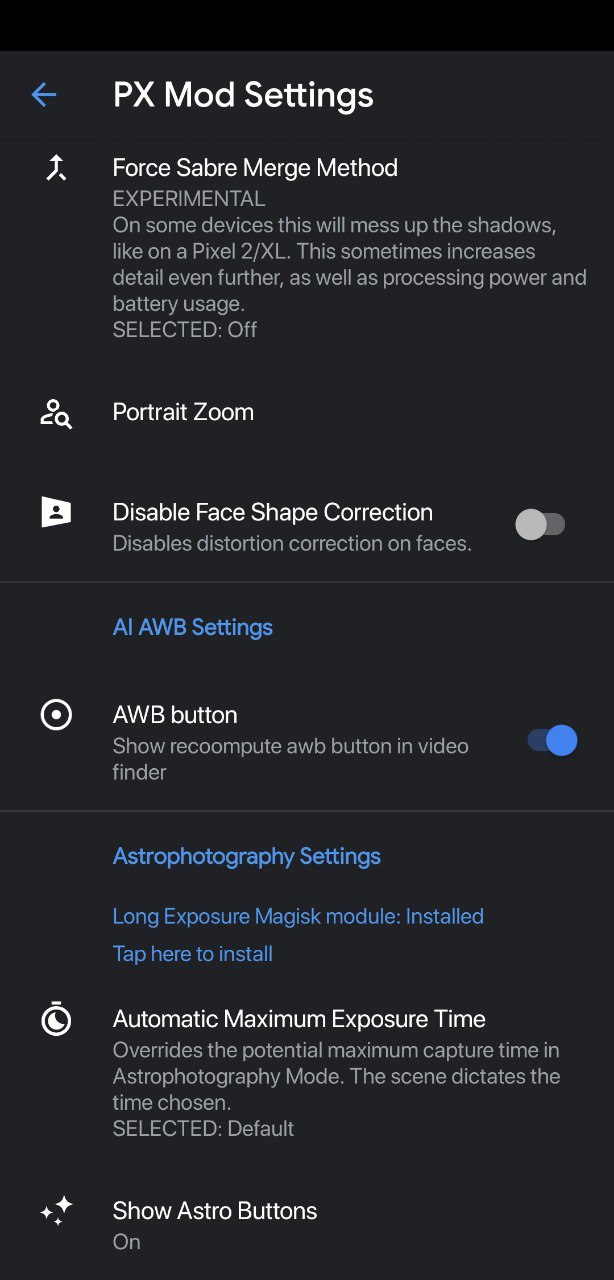The image size is (614, 1280).
Task: Tap here to install Magisk module
Action: [193, 954]
